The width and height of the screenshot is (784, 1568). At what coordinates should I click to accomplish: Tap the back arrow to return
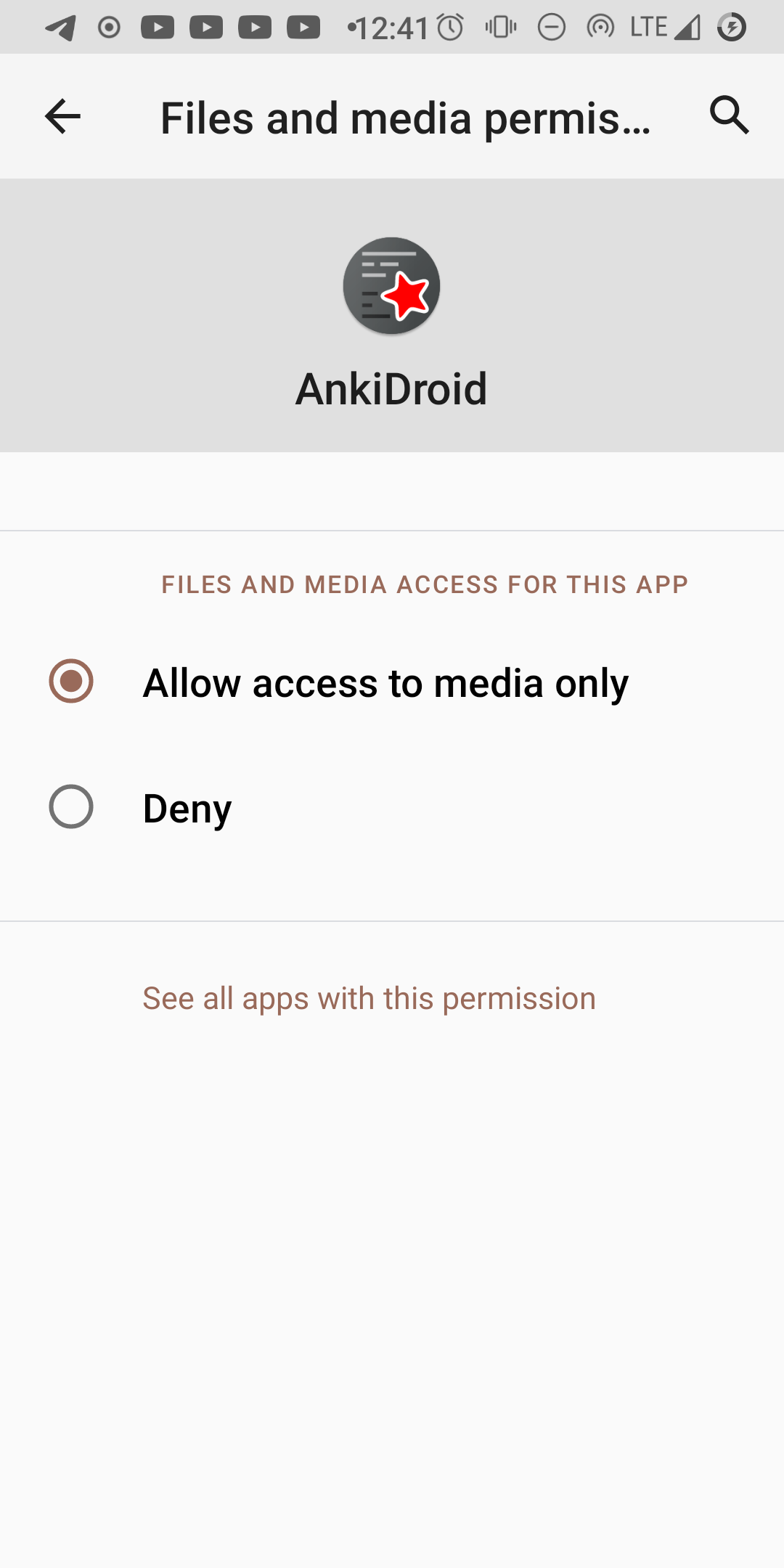(x=61, y=116)
